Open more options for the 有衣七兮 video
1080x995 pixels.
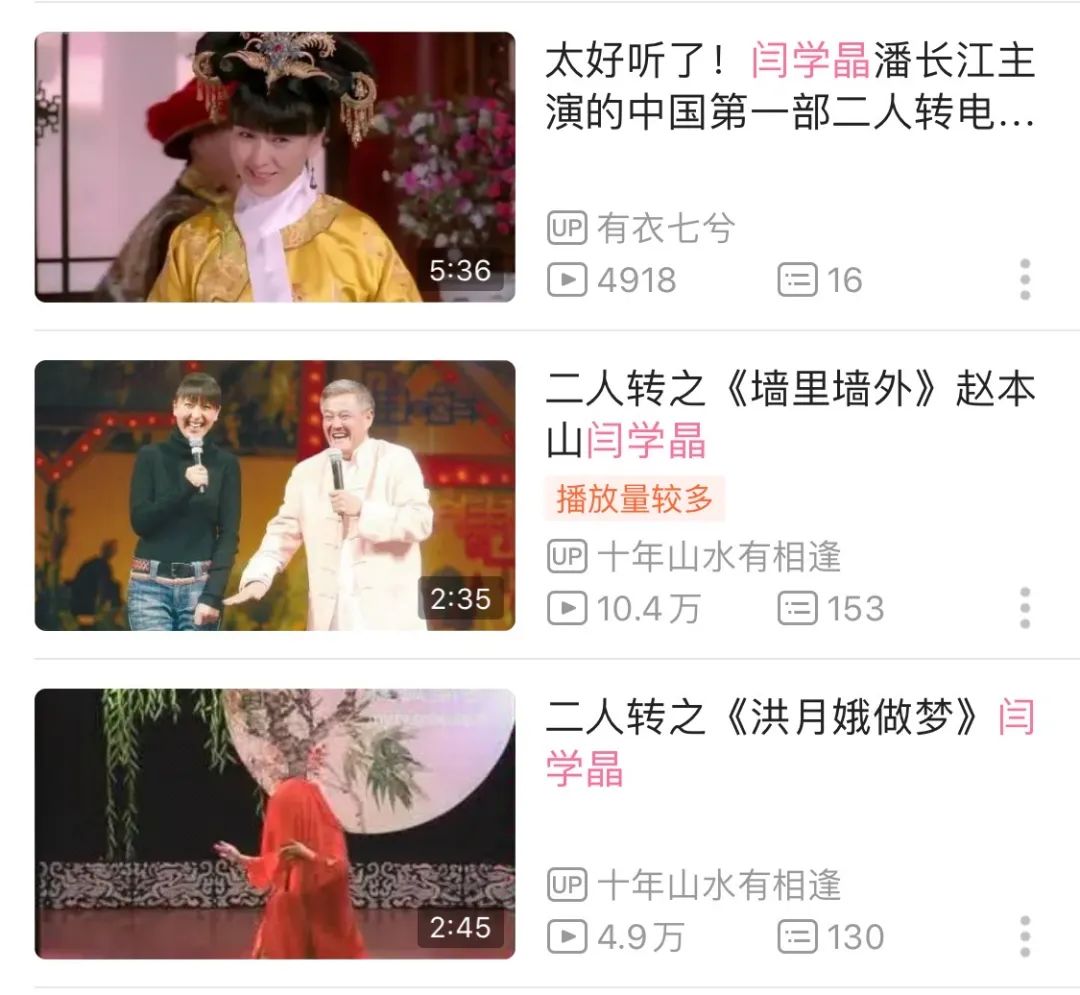click(x=1025, y=280)
